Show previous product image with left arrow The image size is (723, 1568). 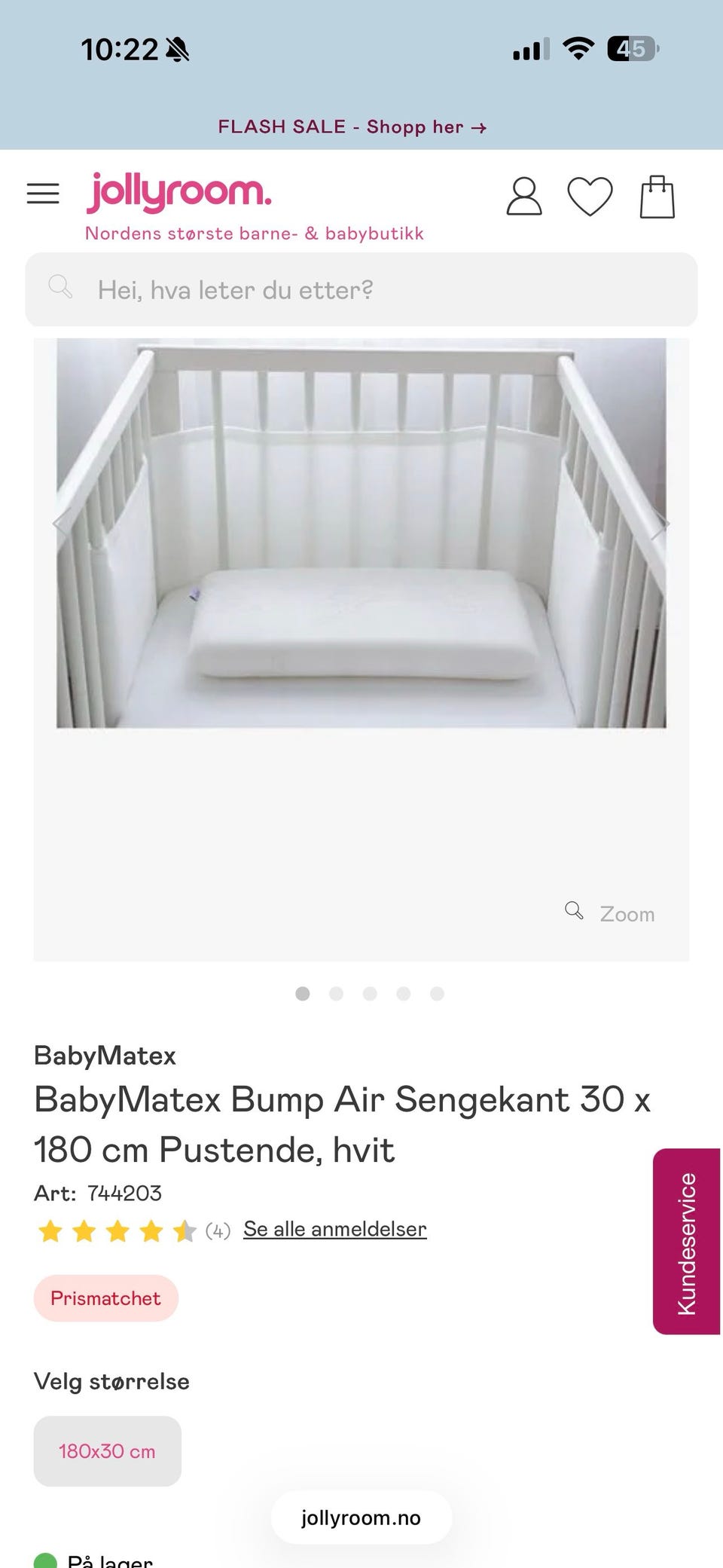(x=62, y=525)
